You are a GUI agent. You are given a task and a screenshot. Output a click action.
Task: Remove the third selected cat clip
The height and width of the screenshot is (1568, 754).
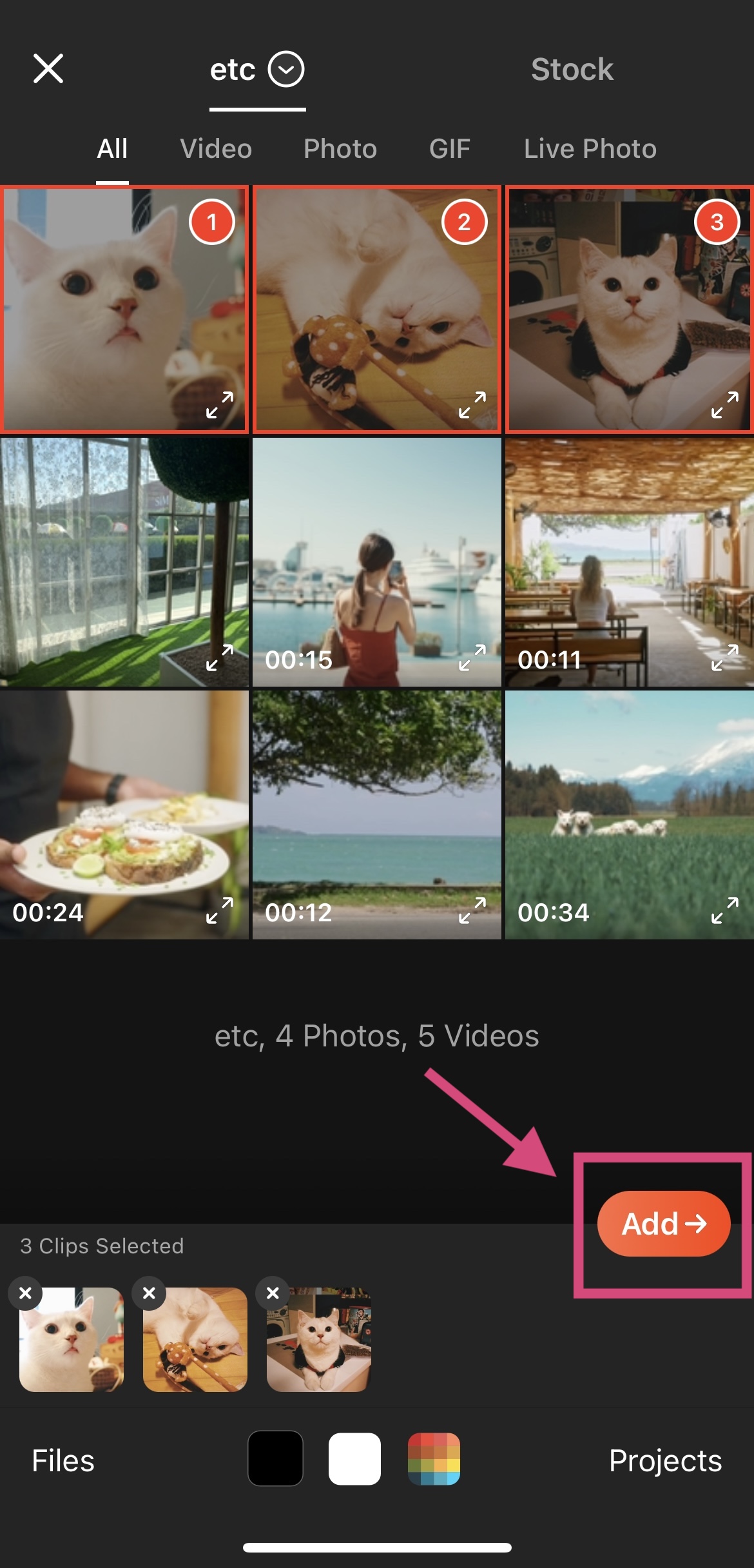[x=273, y=1293]
